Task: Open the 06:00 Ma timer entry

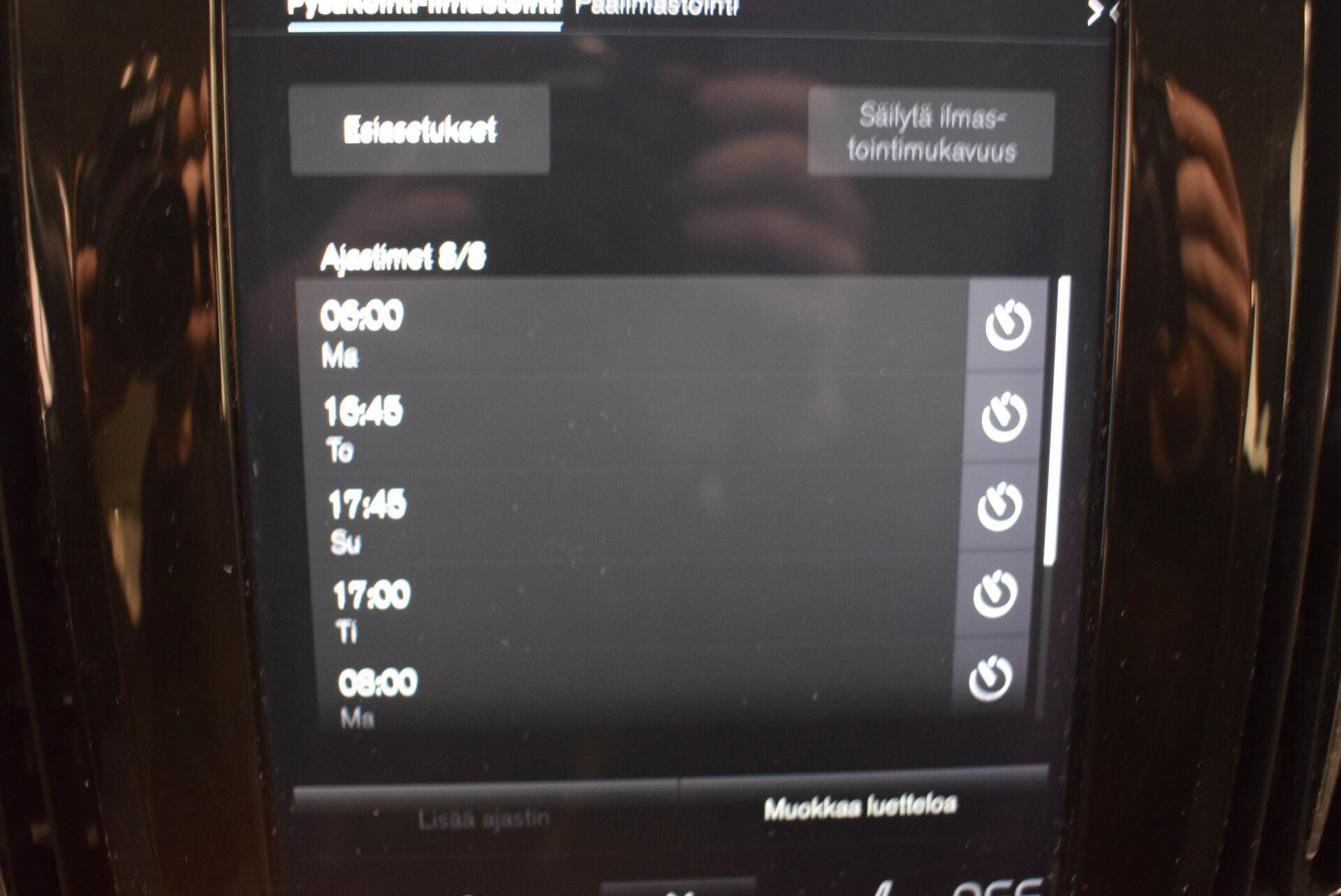Action: (x=629, y=330)
